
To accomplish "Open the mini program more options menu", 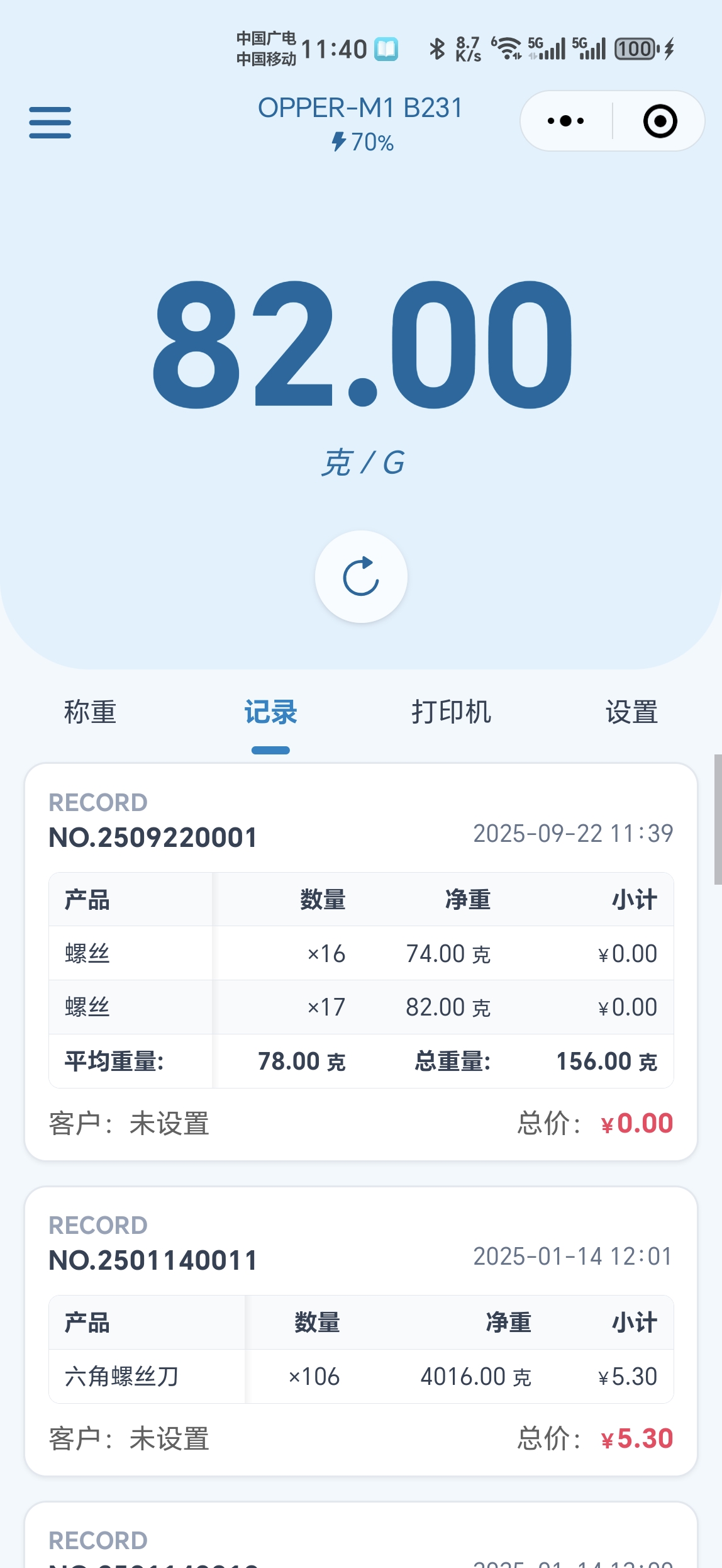I will pyautogui.click(x=565, y=121).
